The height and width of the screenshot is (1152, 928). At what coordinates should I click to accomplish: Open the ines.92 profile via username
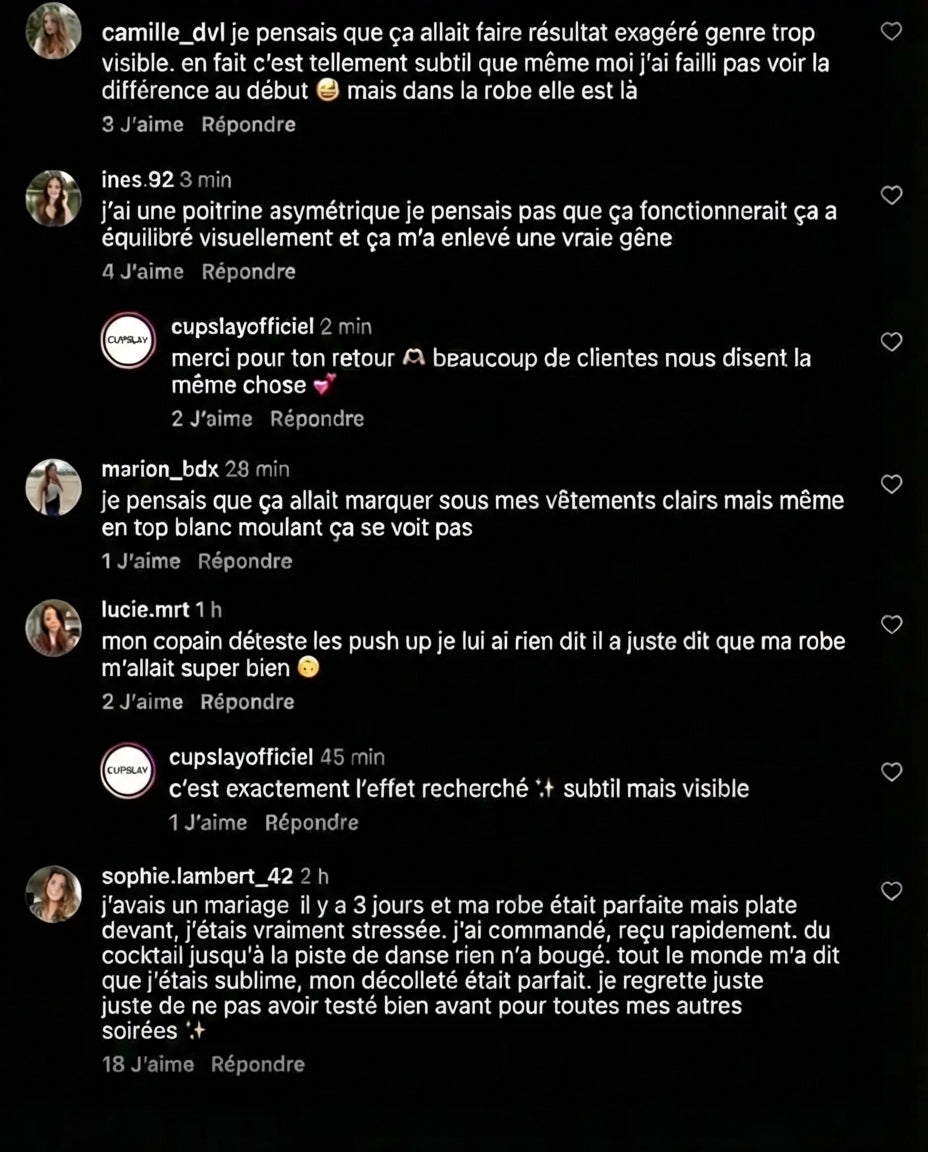click(x=137, y=180)
